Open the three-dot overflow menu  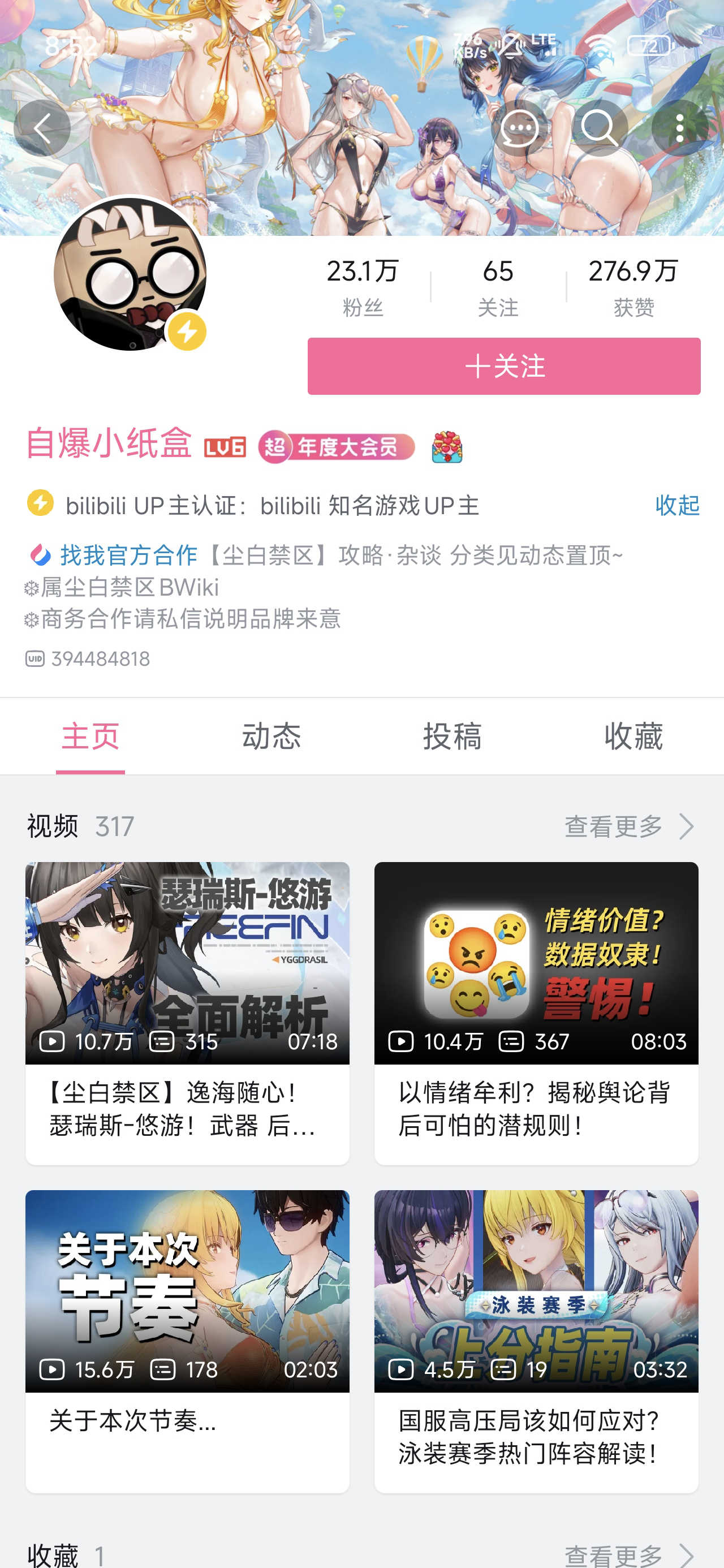679,128
